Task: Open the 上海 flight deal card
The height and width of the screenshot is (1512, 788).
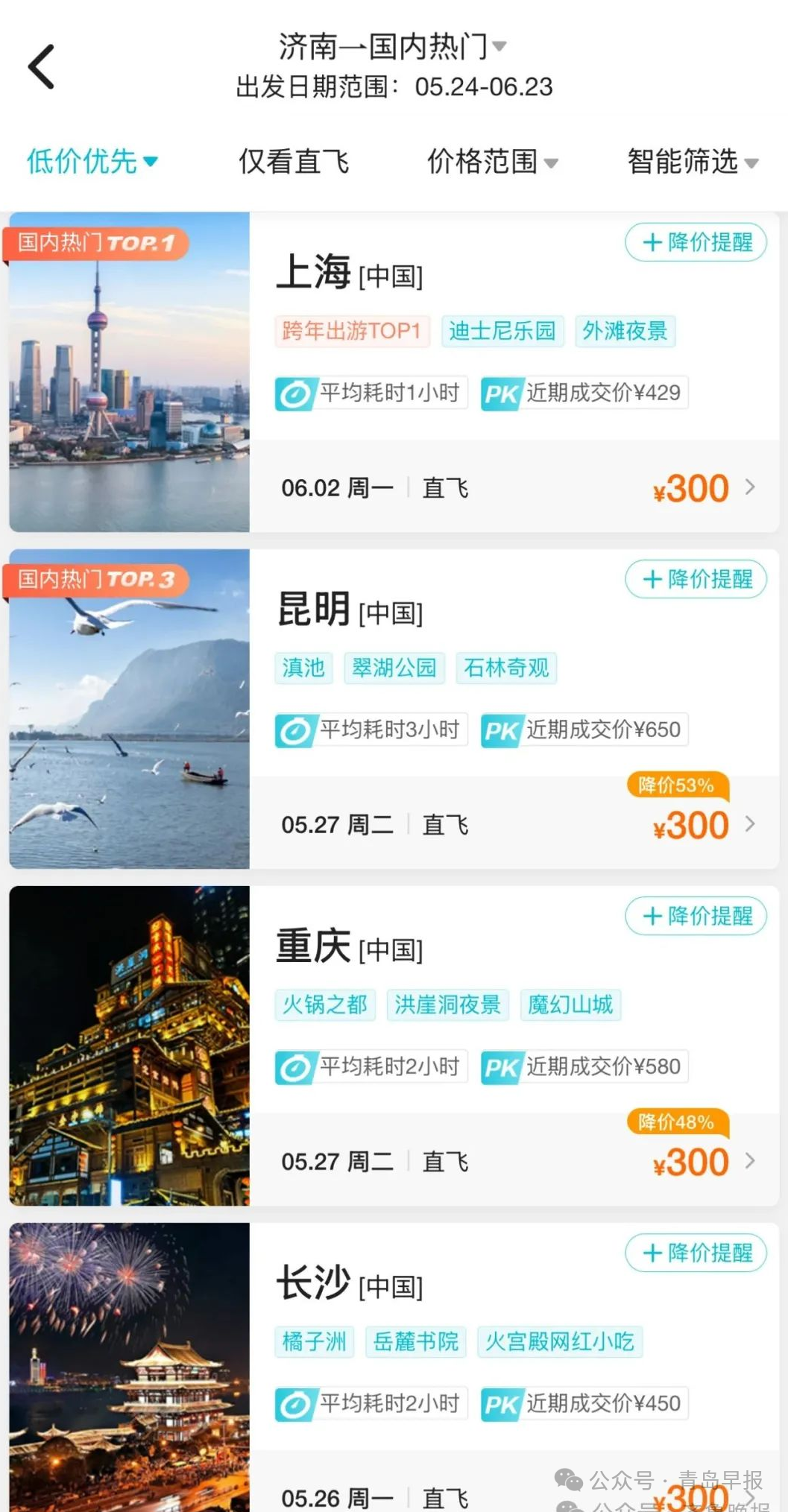Action: point(514,488)
